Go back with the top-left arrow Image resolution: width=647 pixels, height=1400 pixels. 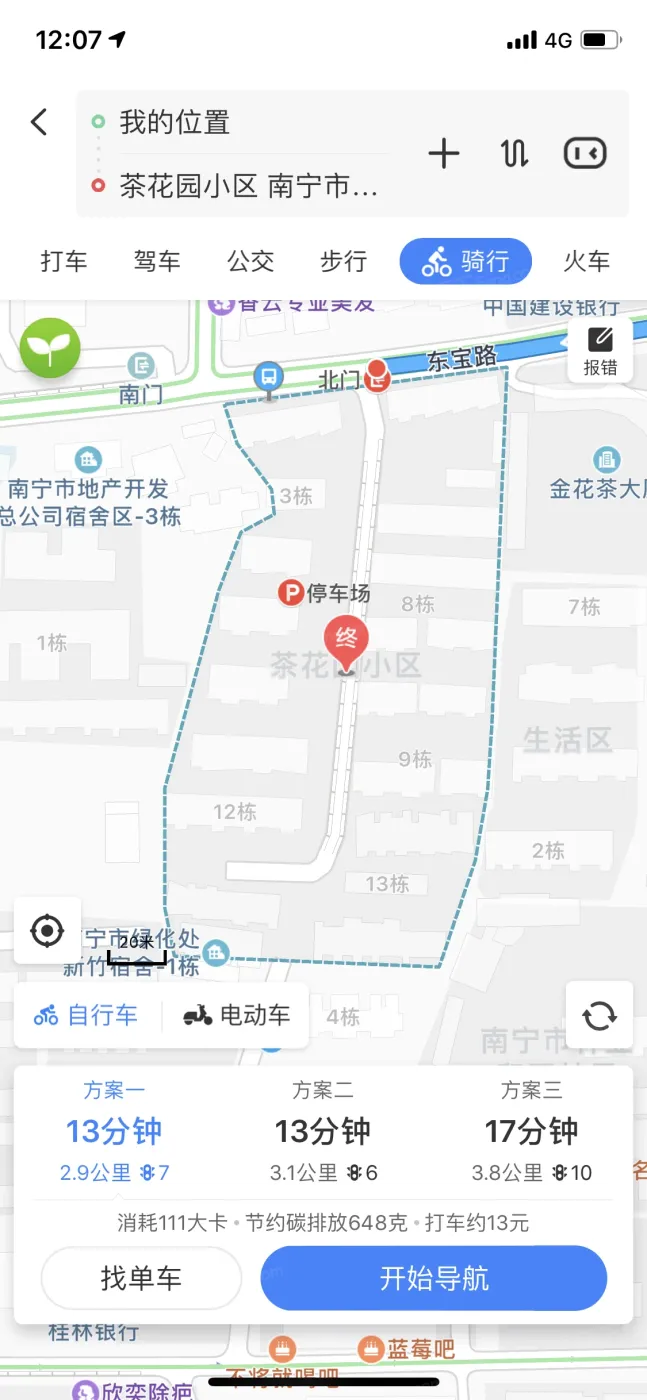[x=39, y=123]
